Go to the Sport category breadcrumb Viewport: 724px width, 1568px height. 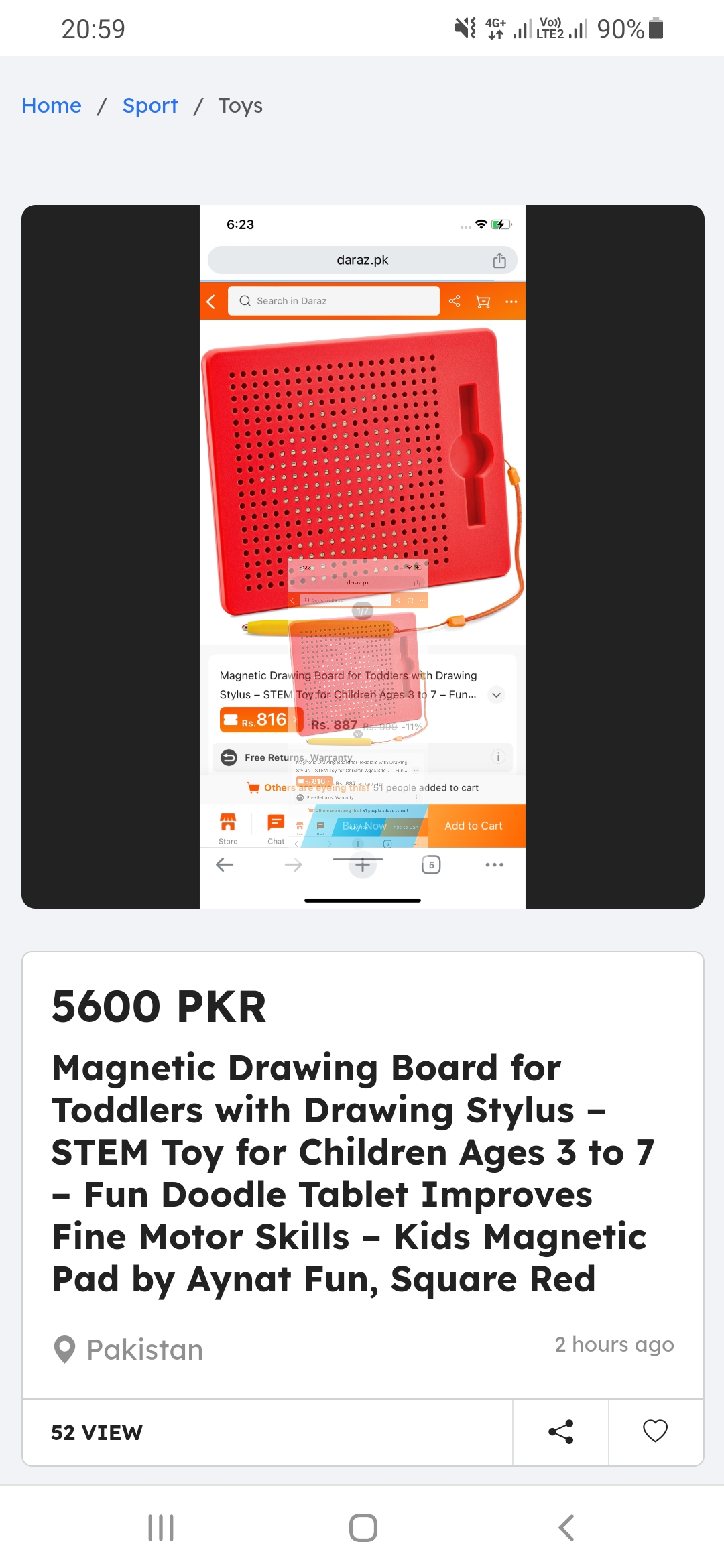[x=150, y=106]
